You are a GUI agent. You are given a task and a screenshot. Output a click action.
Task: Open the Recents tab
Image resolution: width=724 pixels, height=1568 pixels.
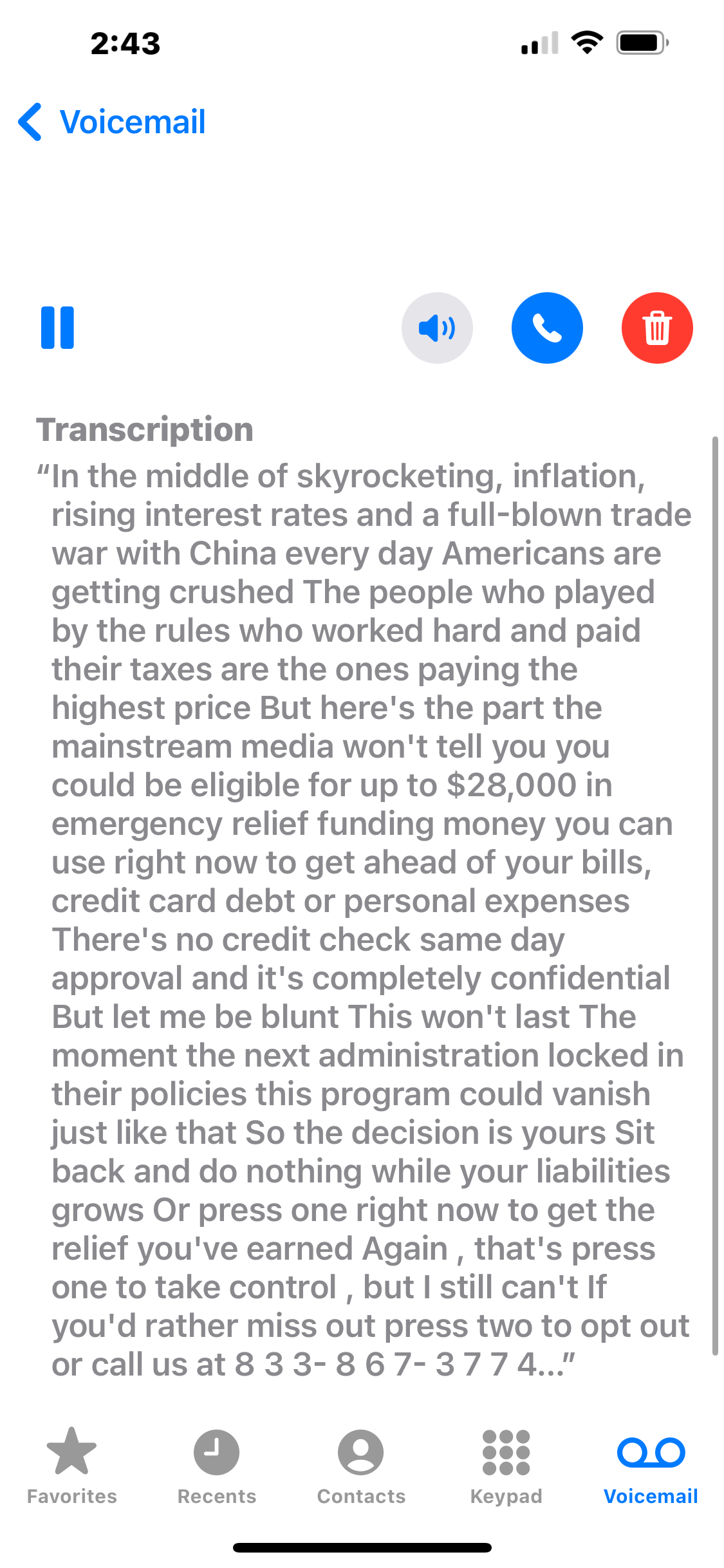[217, 1465]
